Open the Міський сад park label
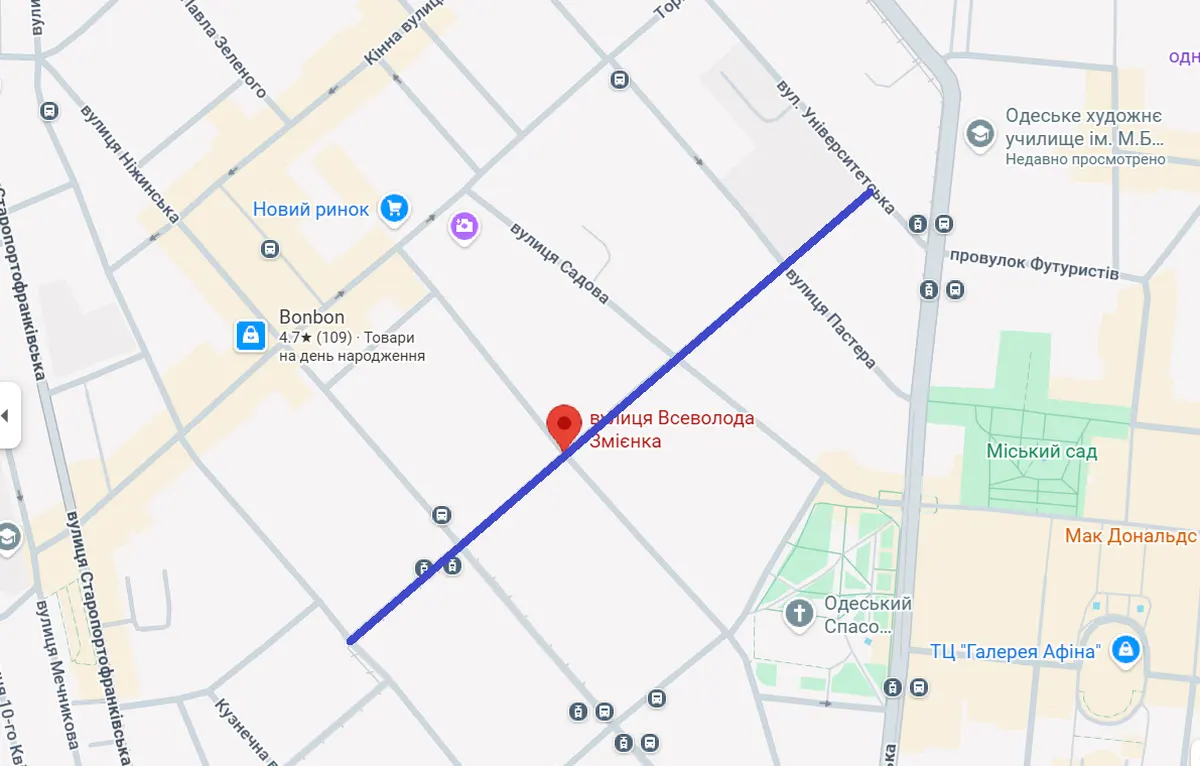This screenshot has width=1200, height=766. pyautogui.click(x=1041, y=451)
